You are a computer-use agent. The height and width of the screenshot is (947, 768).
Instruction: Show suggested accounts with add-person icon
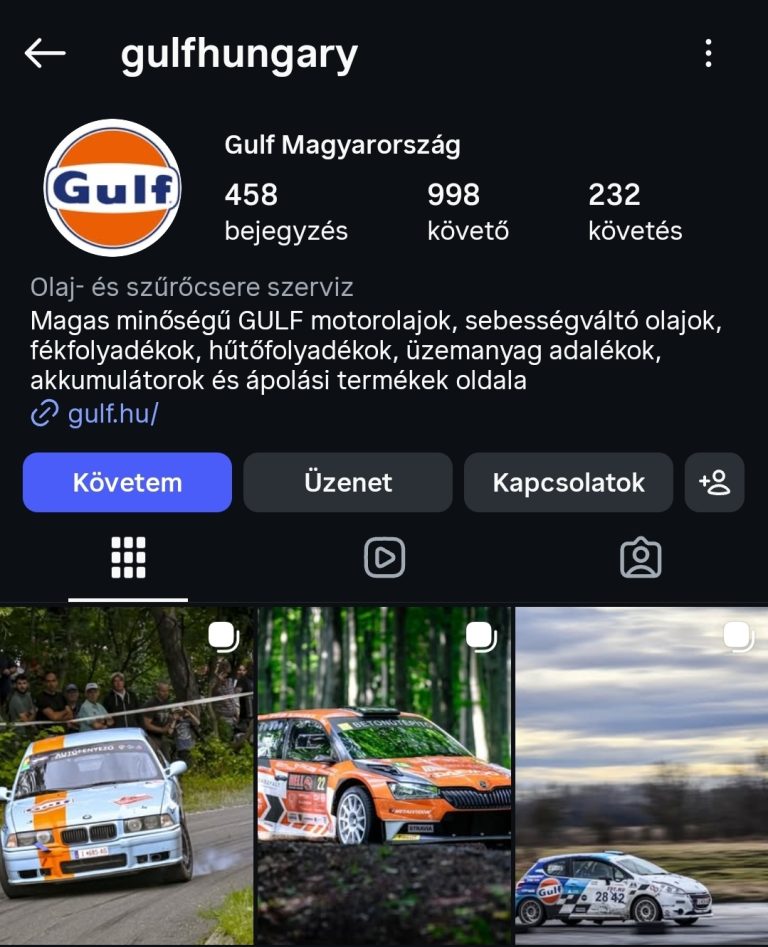tap(714, 483)
